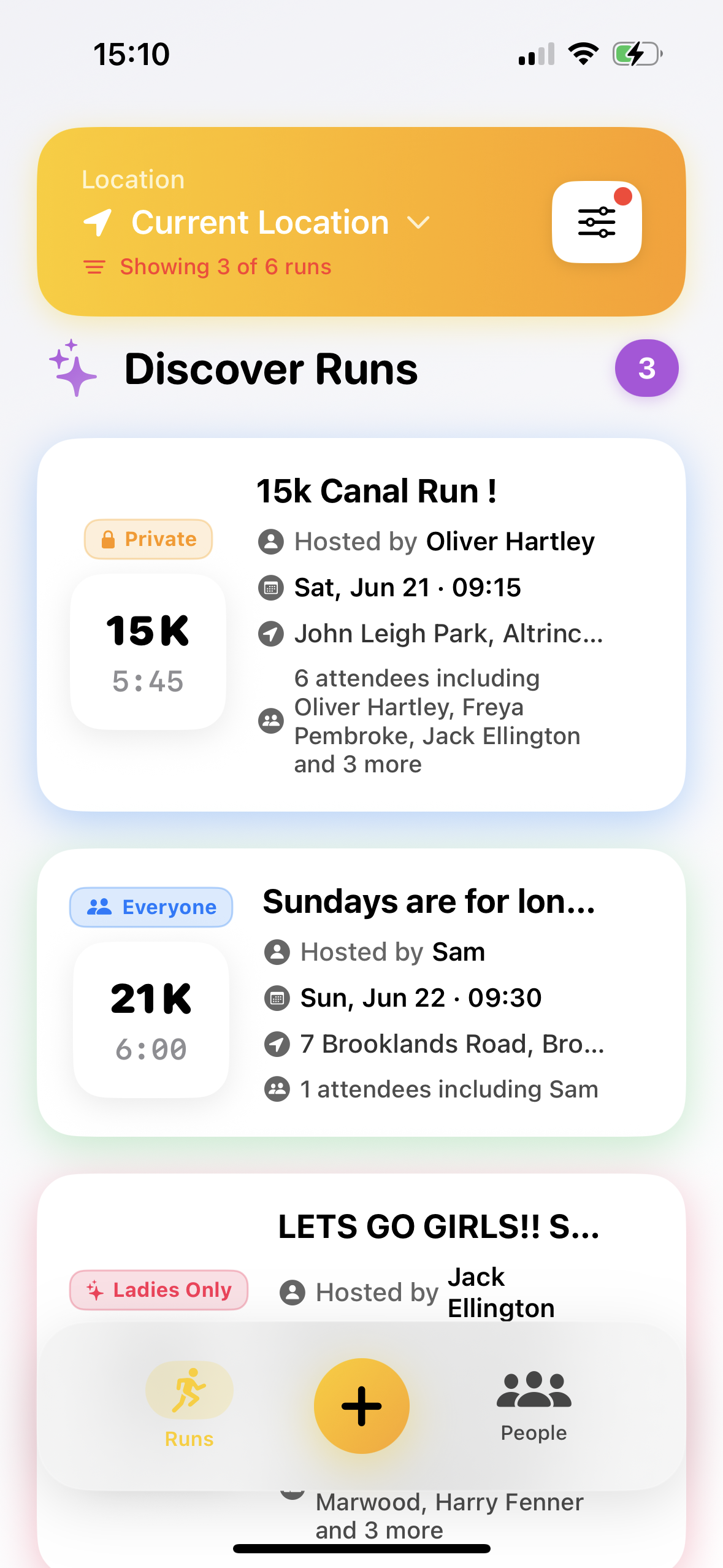Tap the attendees icon on the Sundays run card

pyautogui.click(x=277, y=1089)
